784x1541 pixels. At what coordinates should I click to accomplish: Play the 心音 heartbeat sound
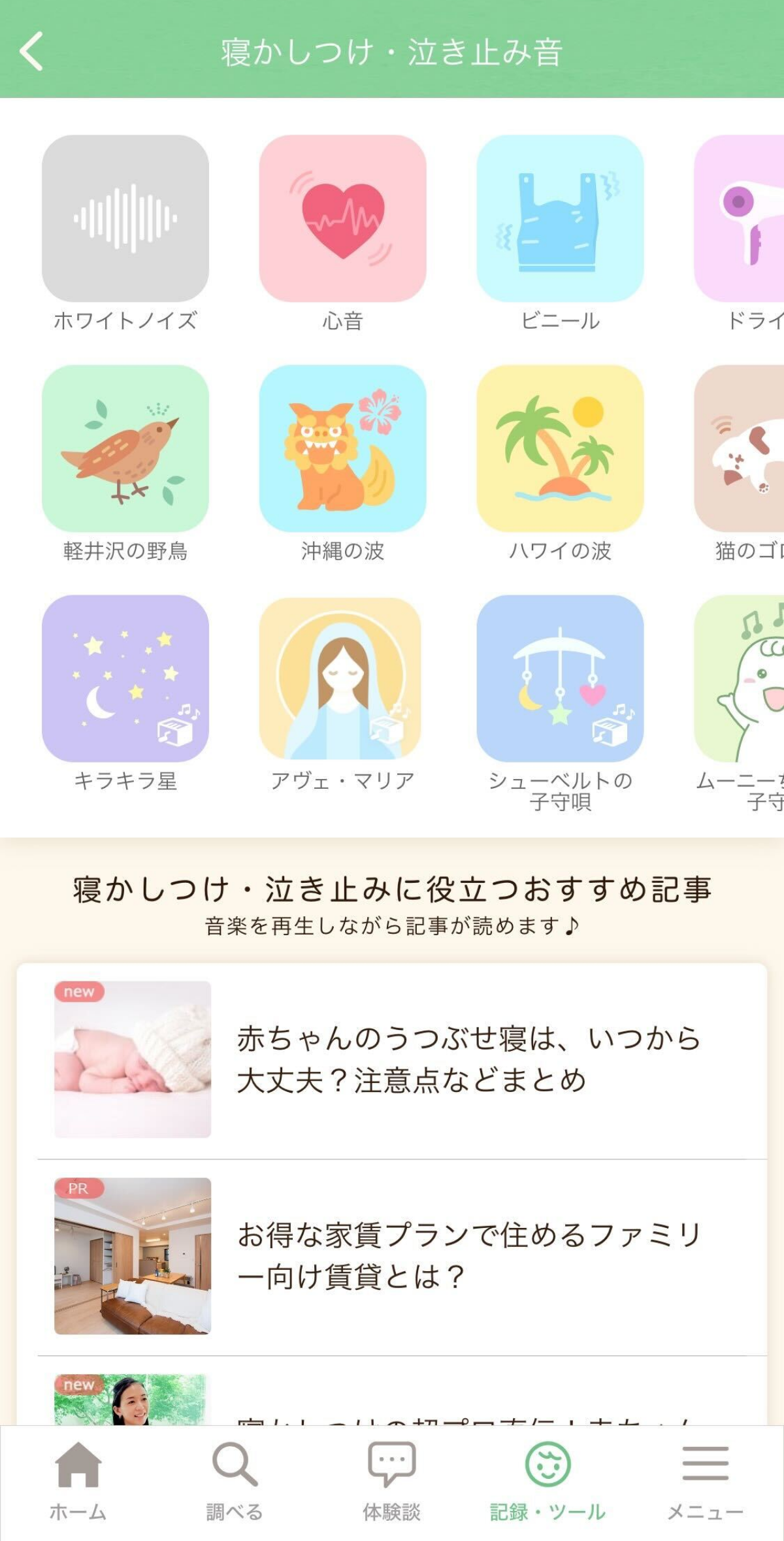[342, 219]
